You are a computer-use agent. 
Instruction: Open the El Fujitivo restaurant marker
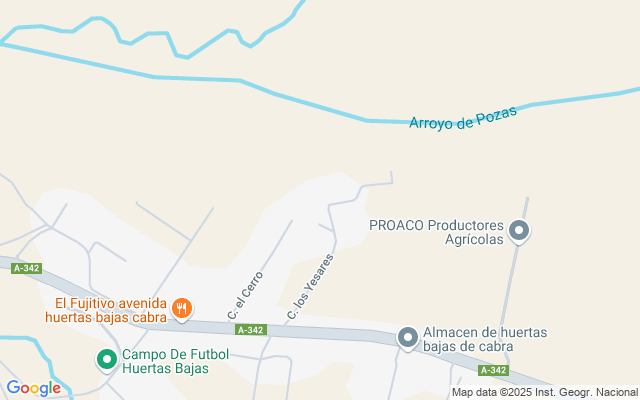point(182,308)
